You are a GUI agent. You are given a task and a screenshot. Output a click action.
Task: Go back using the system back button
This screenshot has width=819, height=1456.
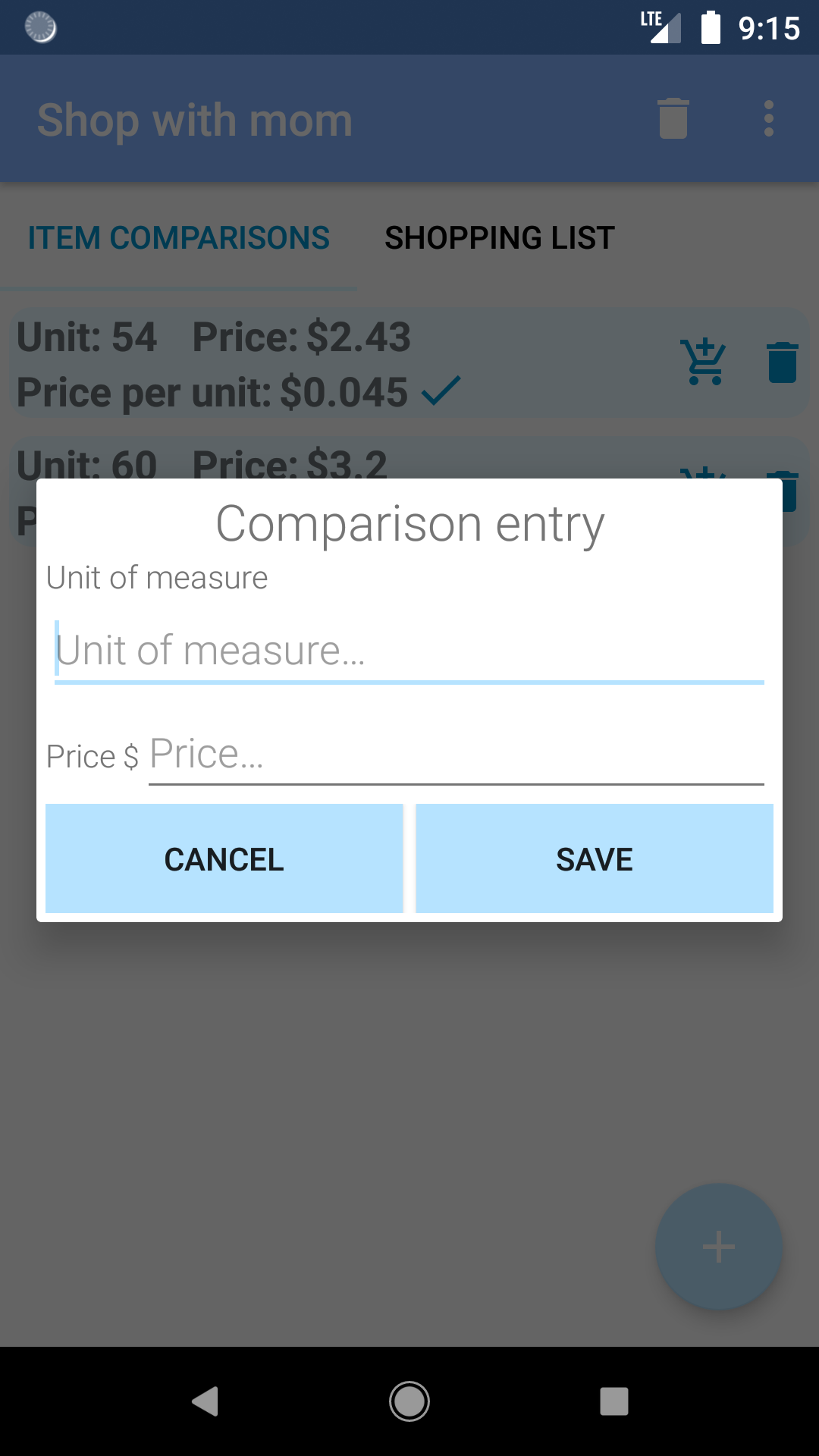coord(205,1401)
